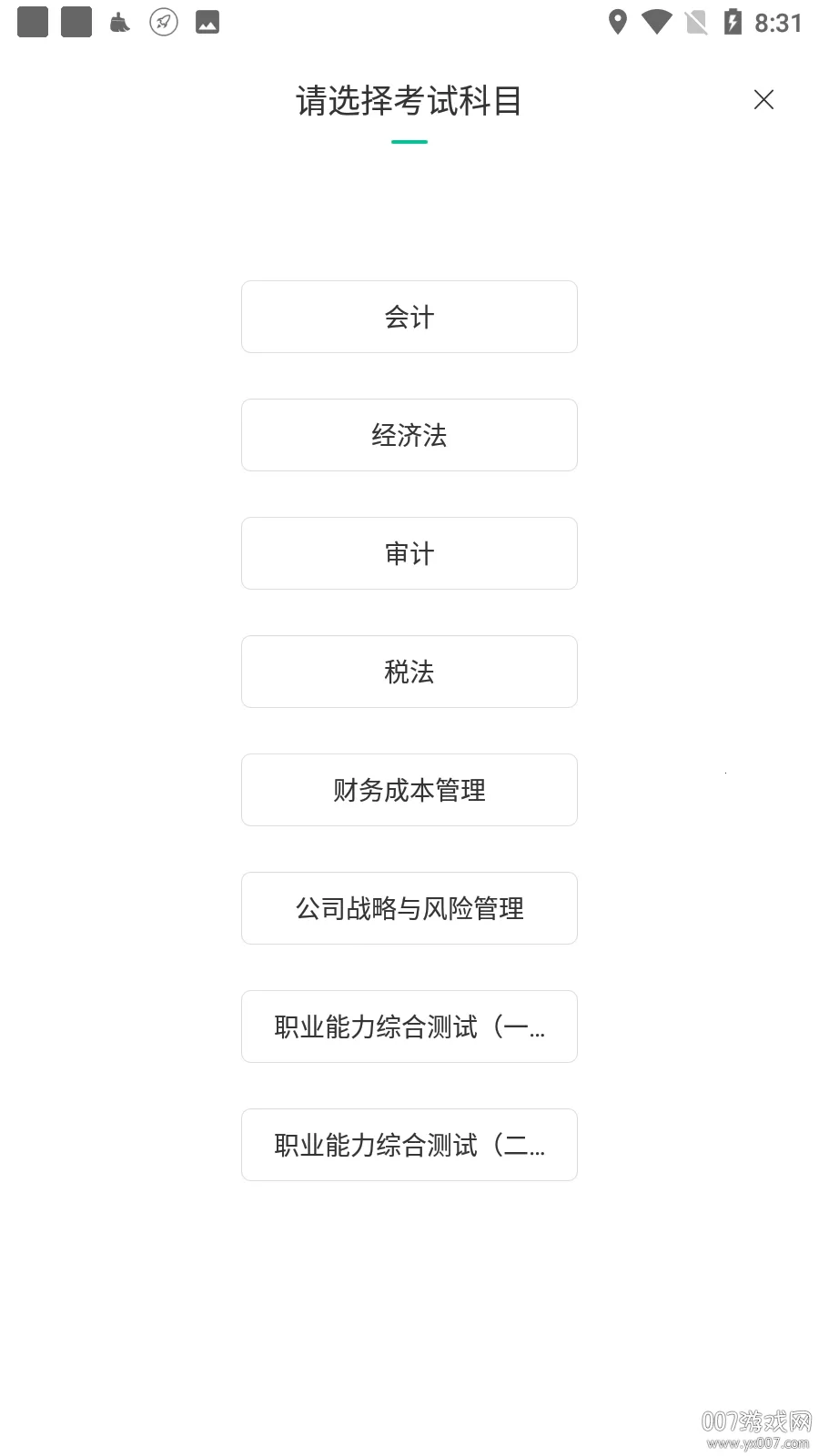Choose 财务成本管理 subject

409,790
